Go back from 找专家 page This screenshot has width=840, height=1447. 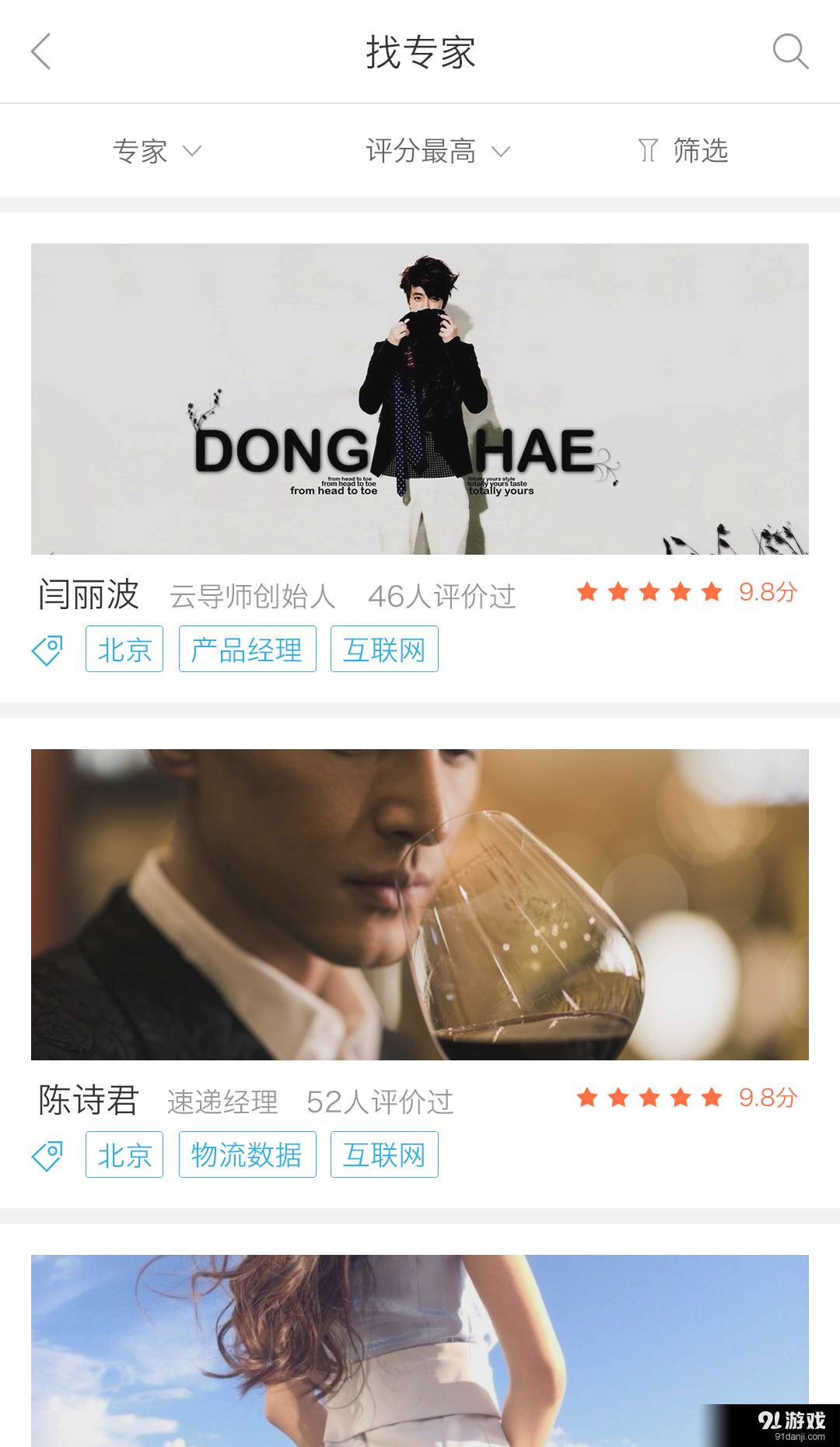pos(40,51)
